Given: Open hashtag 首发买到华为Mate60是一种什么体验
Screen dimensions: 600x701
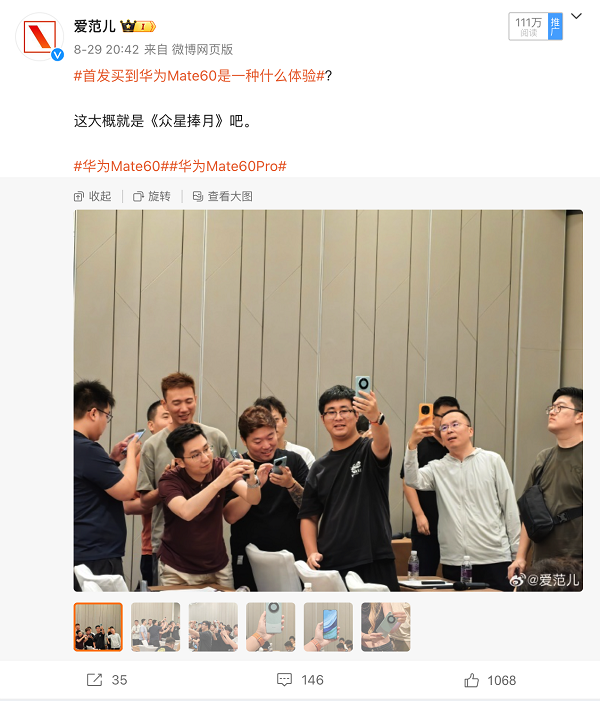Looking at the screenshot, I should (x=200, y=77).
